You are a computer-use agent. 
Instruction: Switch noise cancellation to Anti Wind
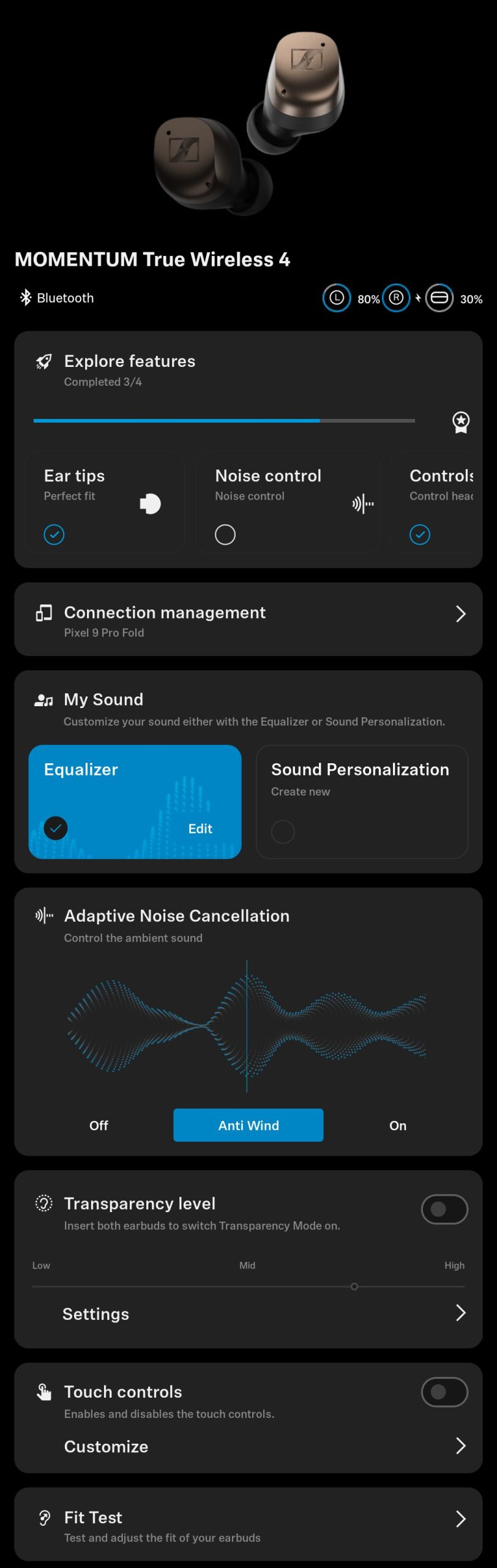point(248,1125)
